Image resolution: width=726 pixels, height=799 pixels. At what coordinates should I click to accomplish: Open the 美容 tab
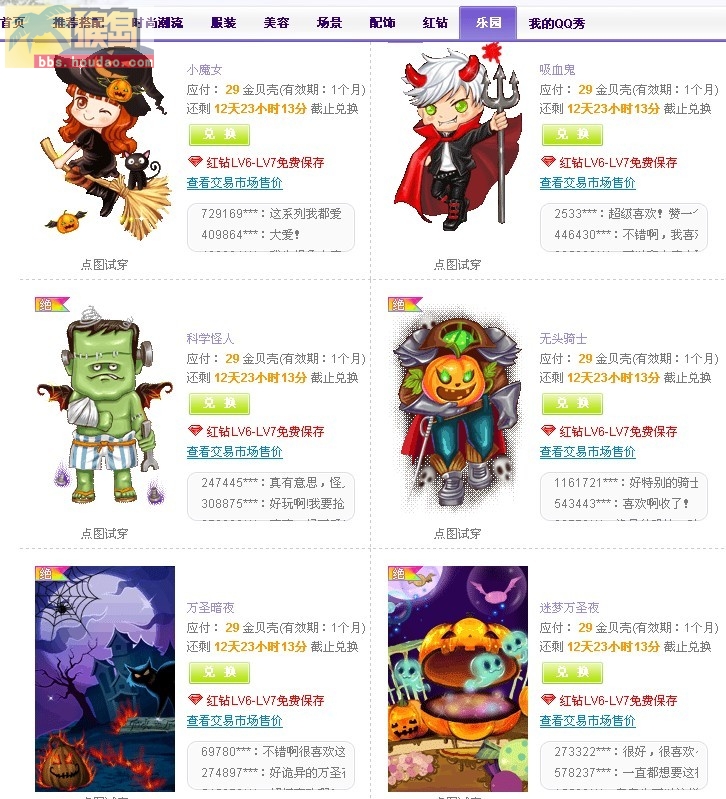pyautogui.click(x=277, y=21)
